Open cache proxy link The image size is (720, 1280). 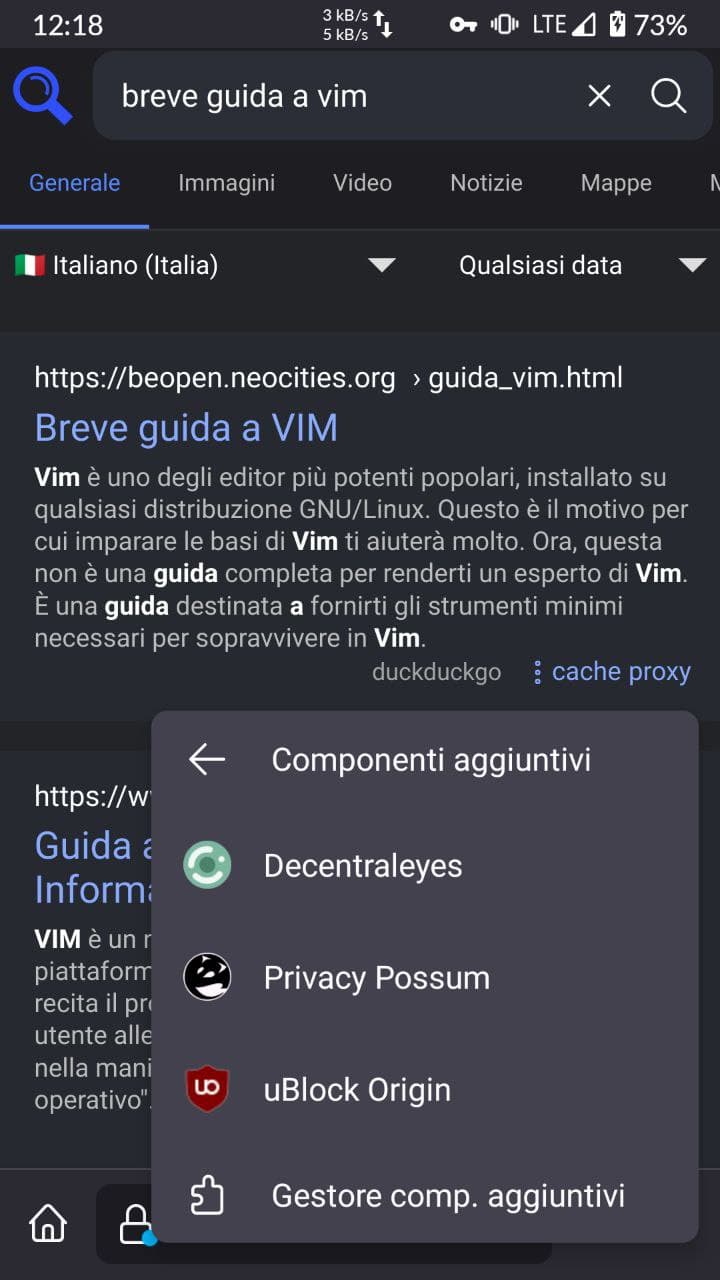coord(620,672)
